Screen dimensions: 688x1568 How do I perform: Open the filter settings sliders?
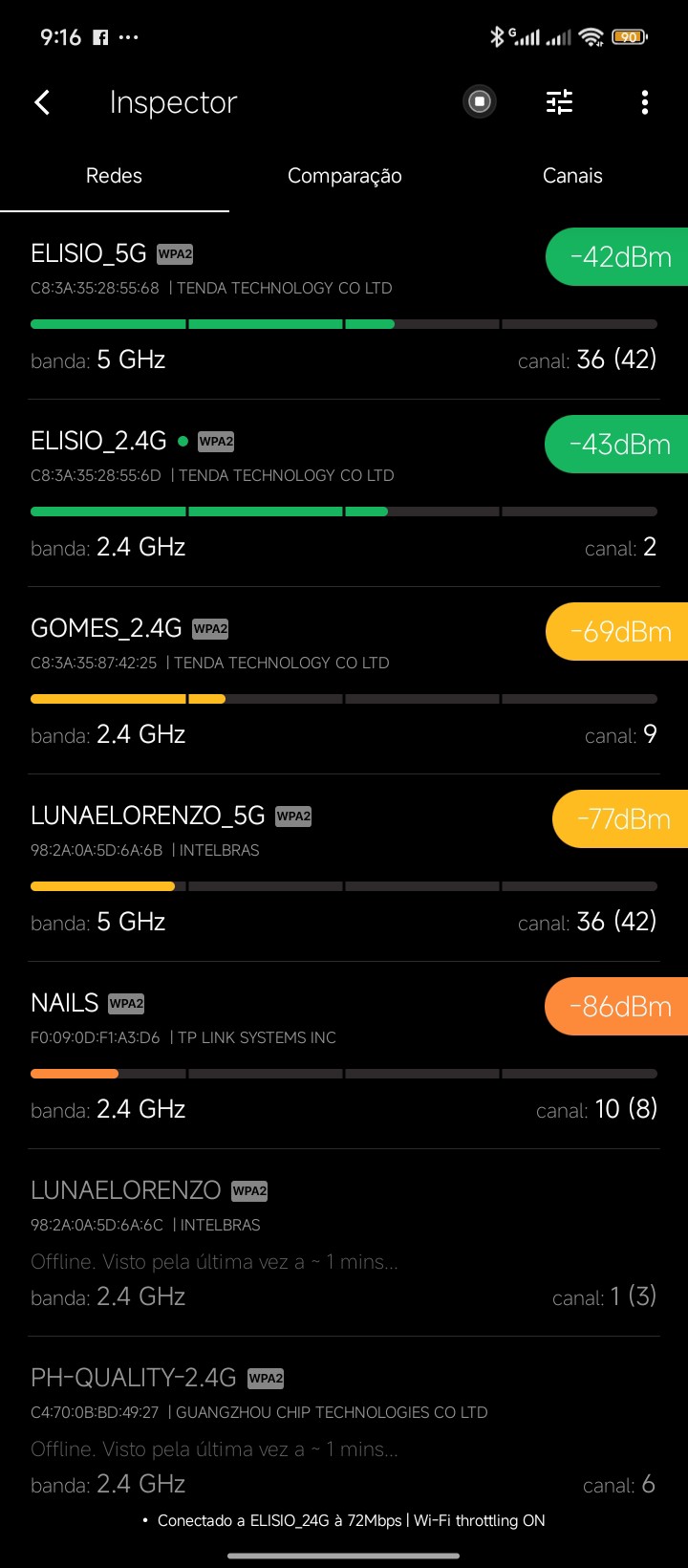coord(560,102)
